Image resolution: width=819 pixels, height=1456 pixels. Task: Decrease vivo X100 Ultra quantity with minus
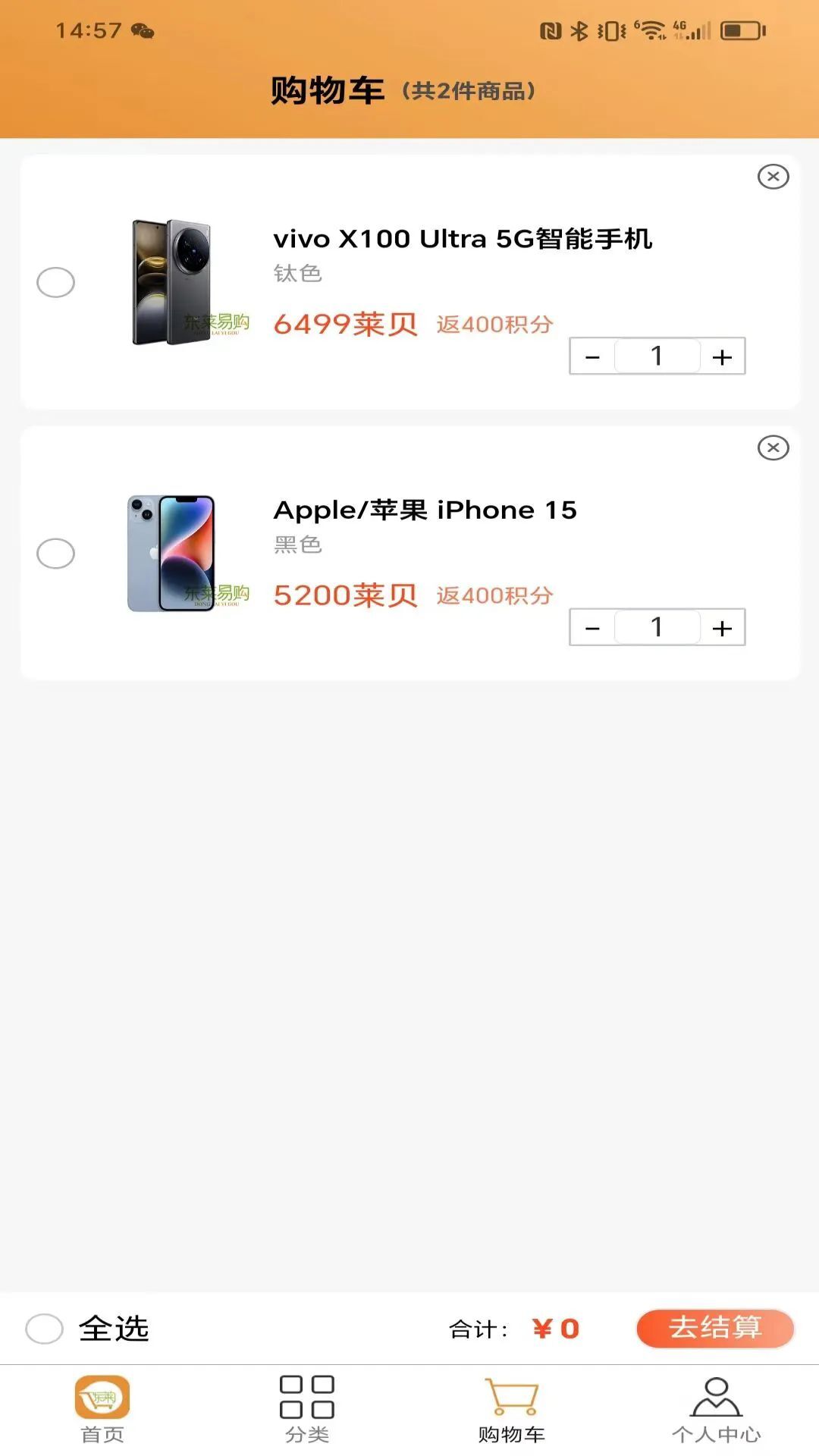click(x=591, y=355)
